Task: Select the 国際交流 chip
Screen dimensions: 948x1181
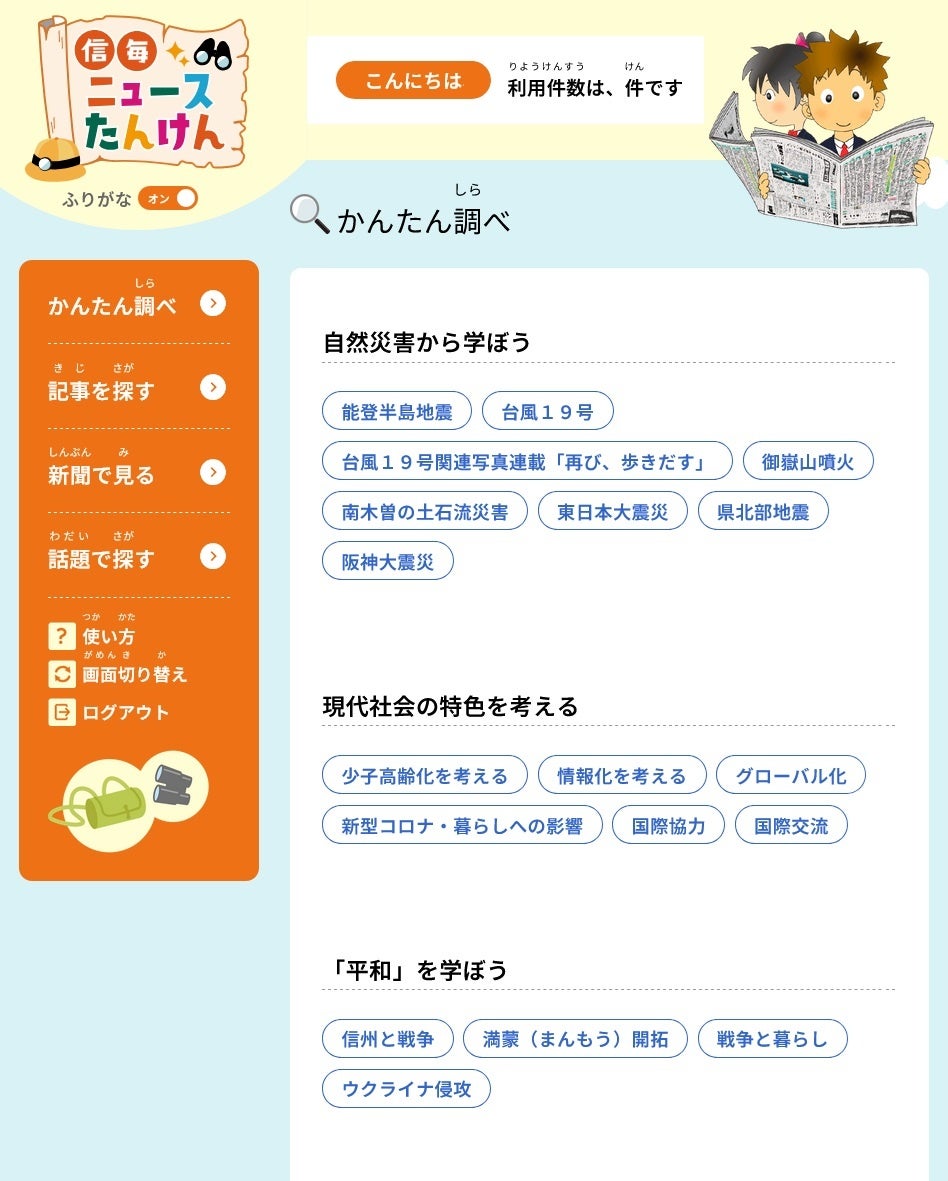Action: click(790, 825)
